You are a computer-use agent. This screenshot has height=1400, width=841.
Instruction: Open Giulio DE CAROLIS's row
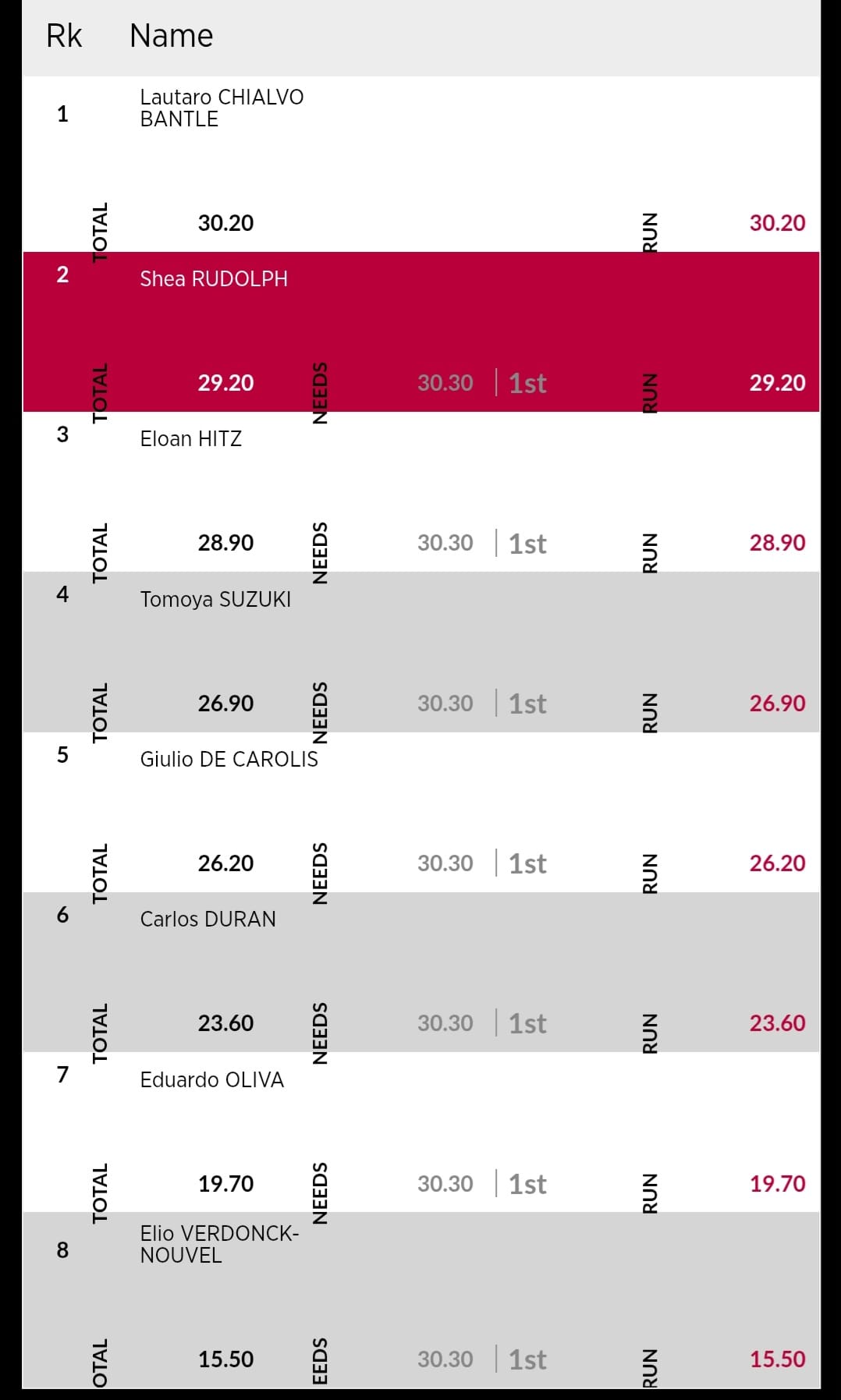421,812
